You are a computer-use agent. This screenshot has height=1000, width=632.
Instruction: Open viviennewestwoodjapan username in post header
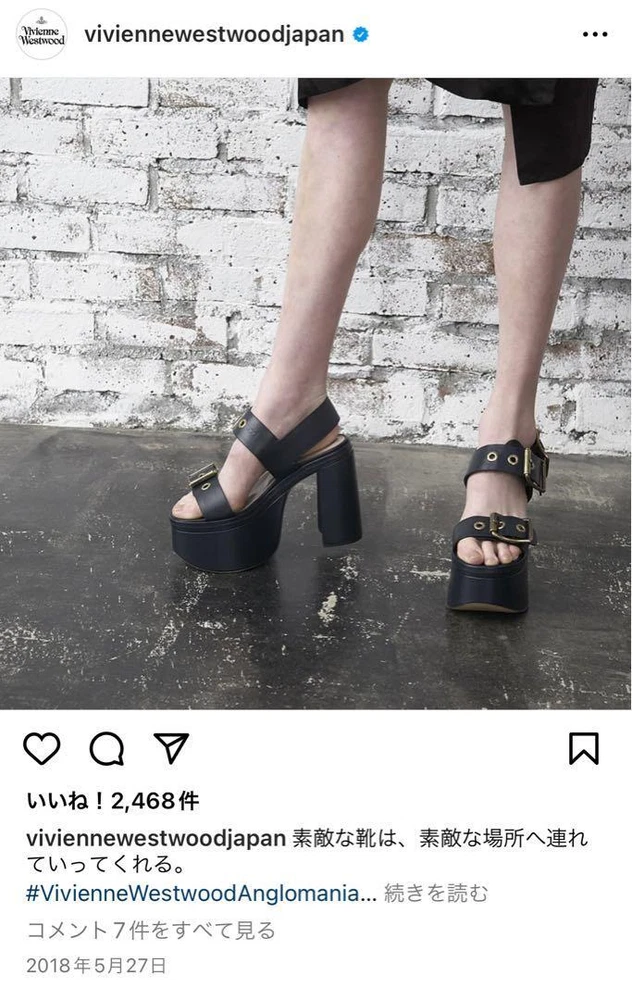pyautogui.click(x=213, y=34)
